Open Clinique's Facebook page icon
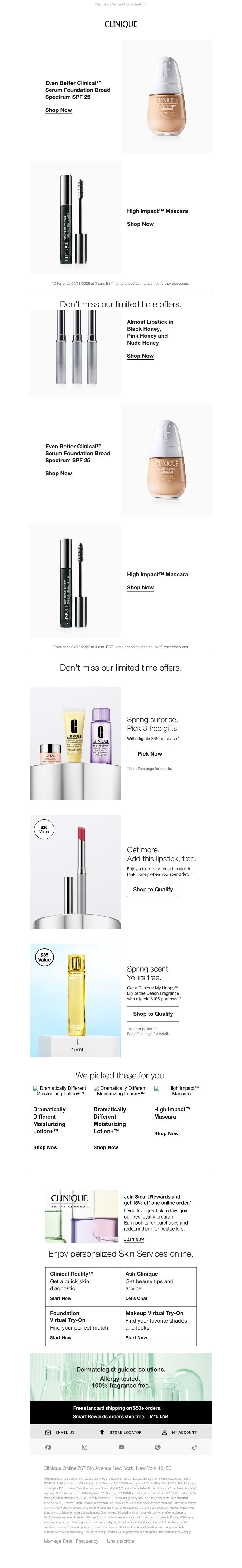This screenshot has width=242, height=1568. (x=48, y=1448)
